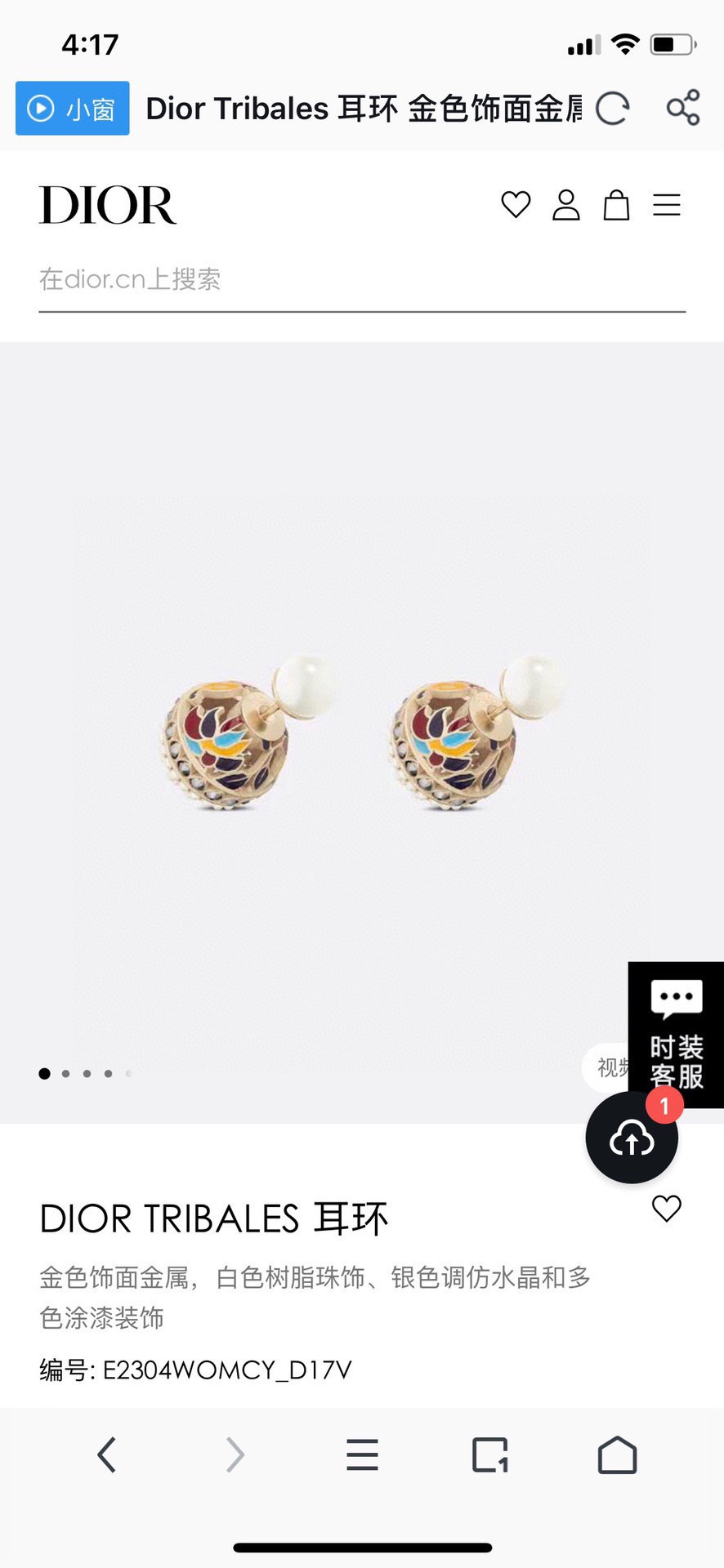724x1568 pixels.
Task: Open the 小窗 mini window mode
Action: pyautogui.click(x=72, y=108)
